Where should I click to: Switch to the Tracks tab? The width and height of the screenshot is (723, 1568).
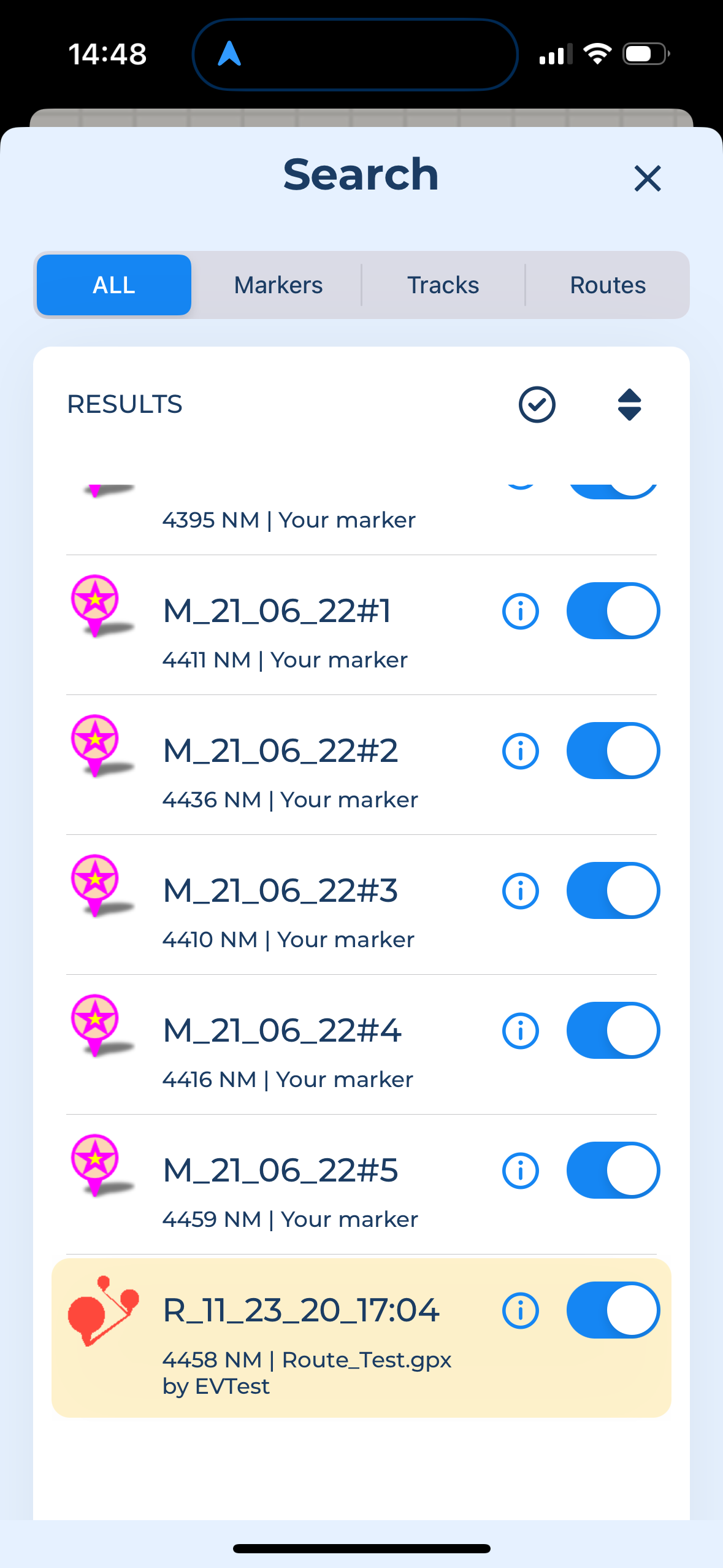(x=443, y=285)
